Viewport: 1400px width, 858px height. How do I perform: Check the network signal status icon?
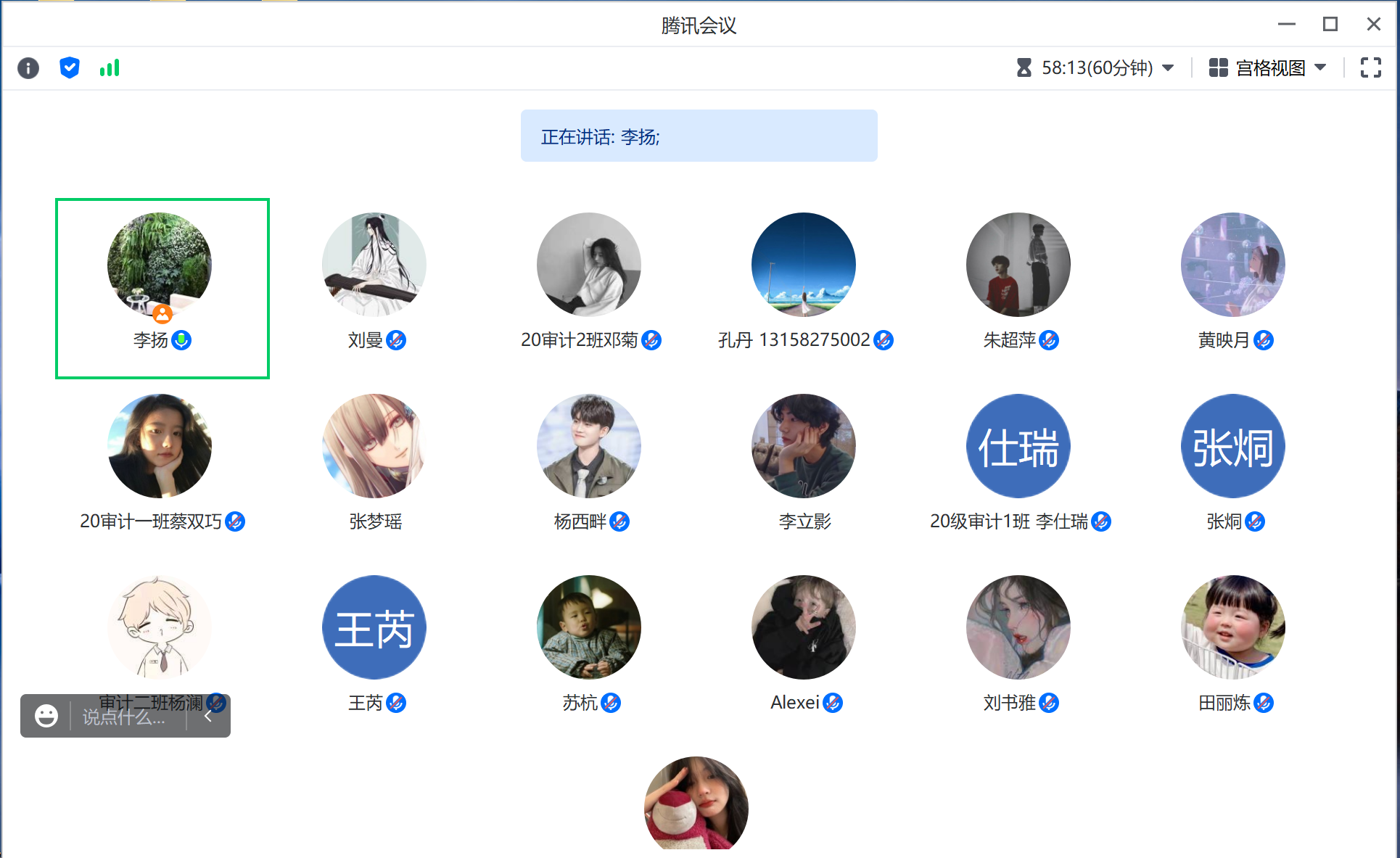[x=110, y=68]
